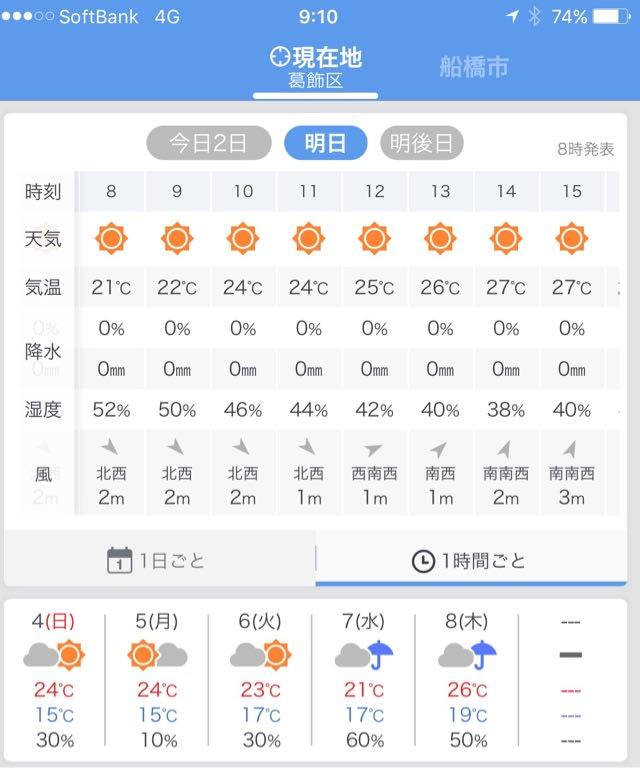Select the 今日2日 forecast chip
Screen dimensions: 640x768
tap(208, 143)
